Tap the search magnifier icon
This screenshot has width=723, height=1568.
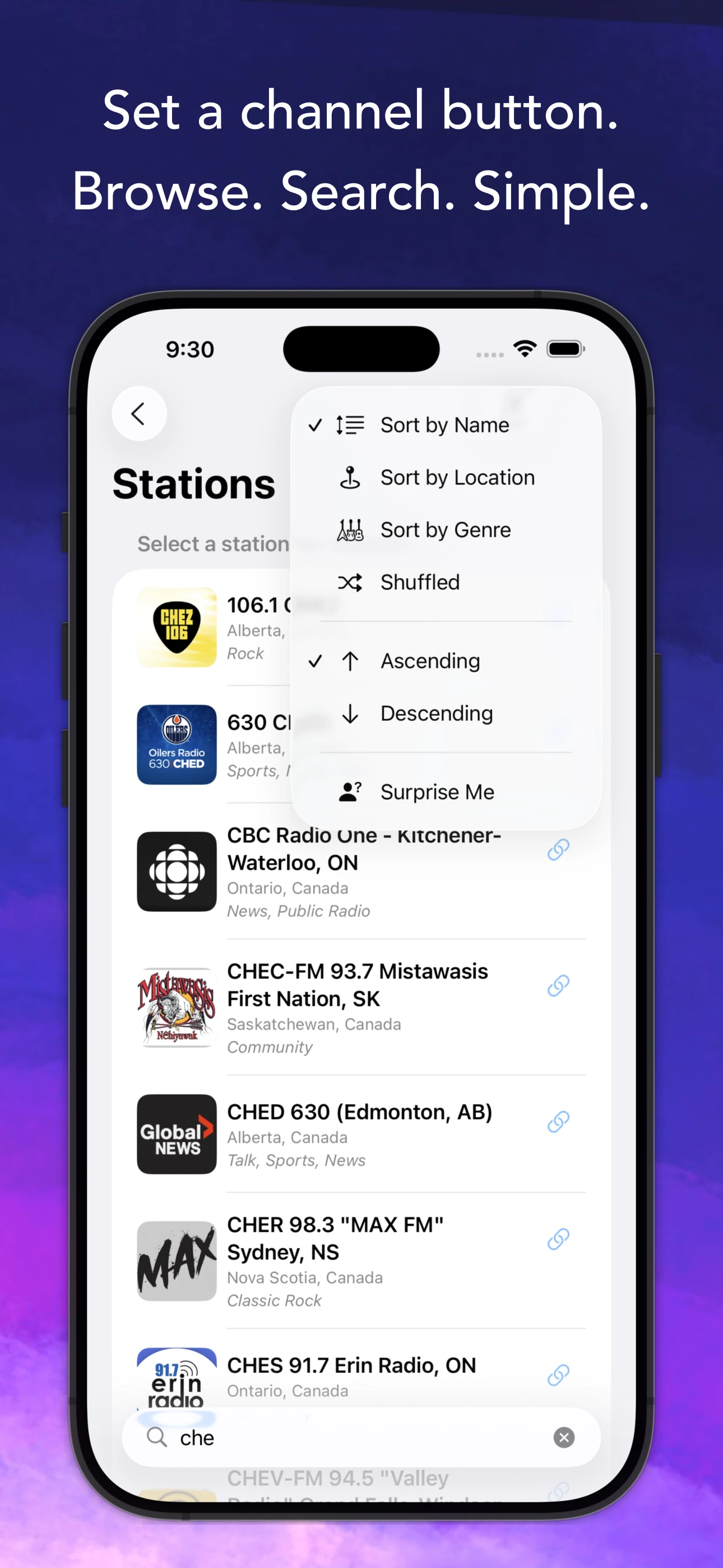pos(156,1437)
